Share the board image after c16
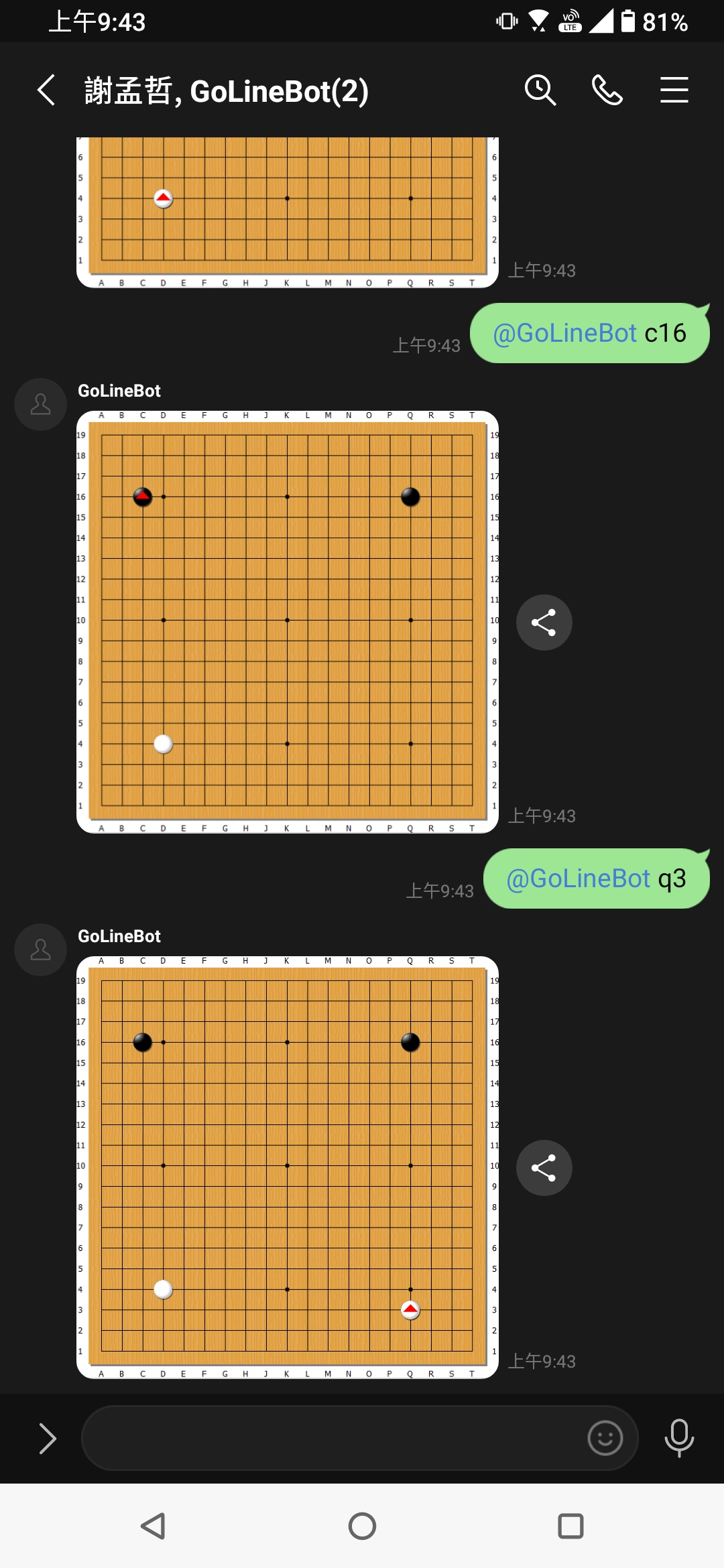This screenshot has height=1568, width=724. click(x=544, y=623)
